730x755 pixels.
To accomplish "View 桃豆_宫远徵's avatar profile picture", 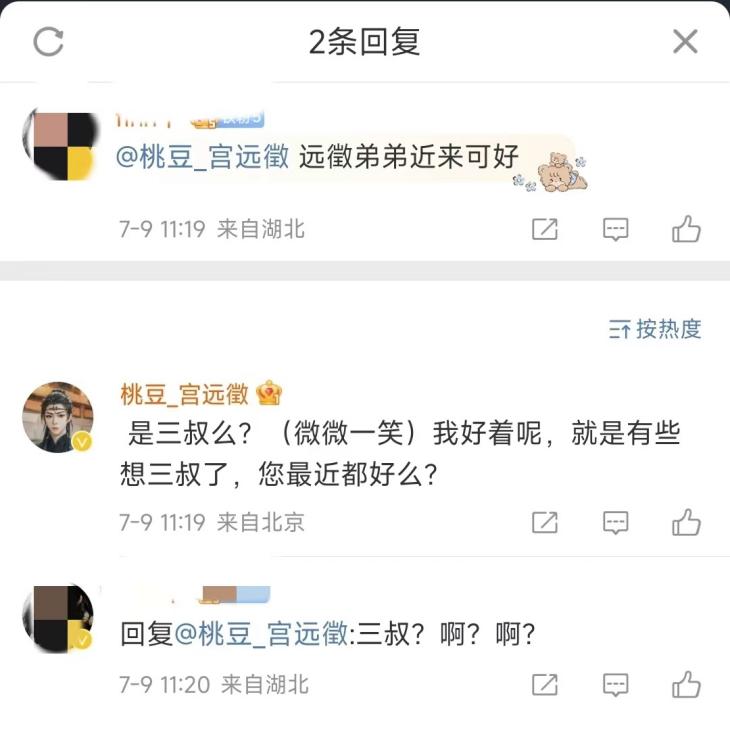I will pyautogui.click(x=58, y=416).
